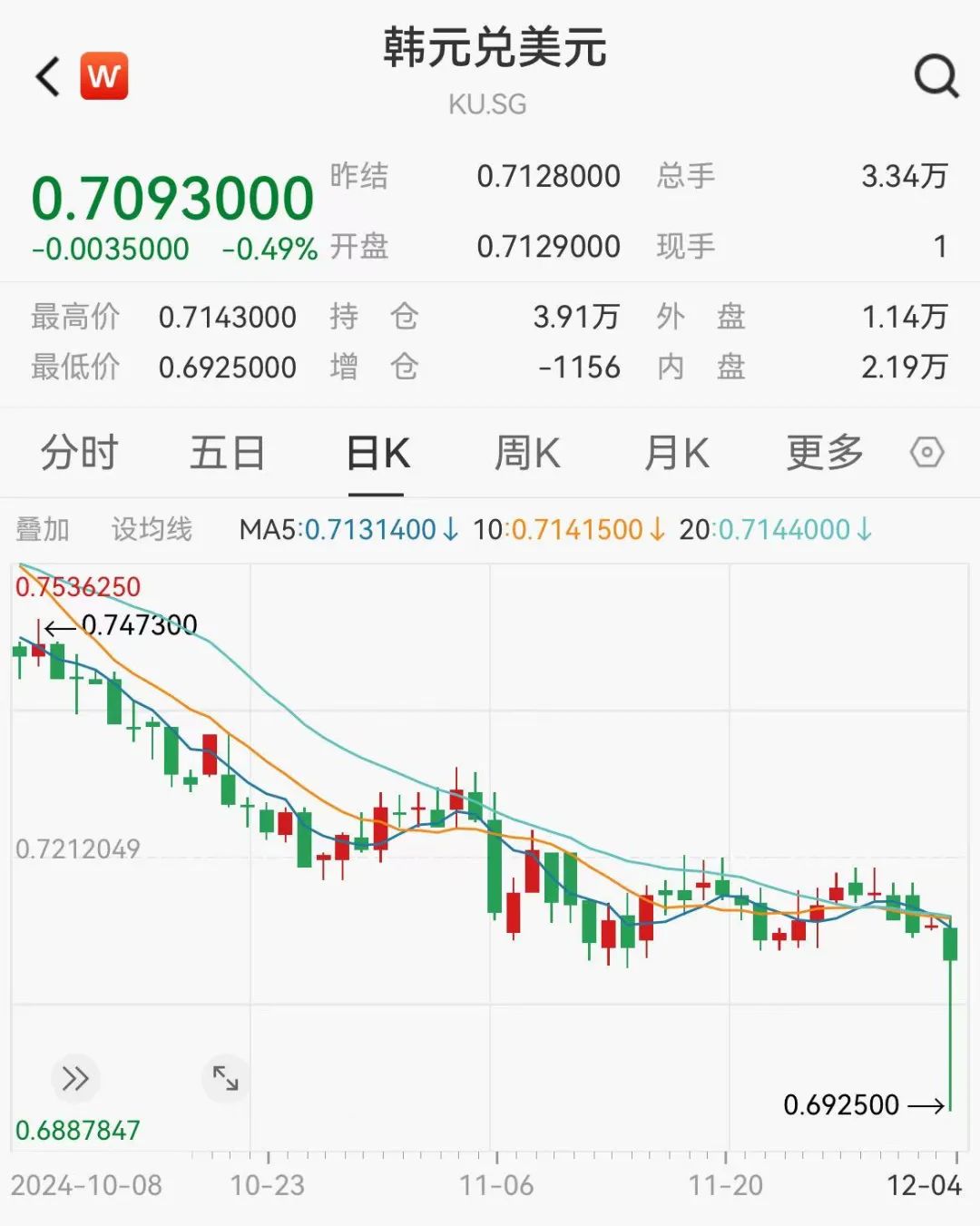The height and width of the screenshot is (1226, 980).
Task: Click the 0.692500 low price marker
Action: pyautogui.click(x=839, y=1105)
